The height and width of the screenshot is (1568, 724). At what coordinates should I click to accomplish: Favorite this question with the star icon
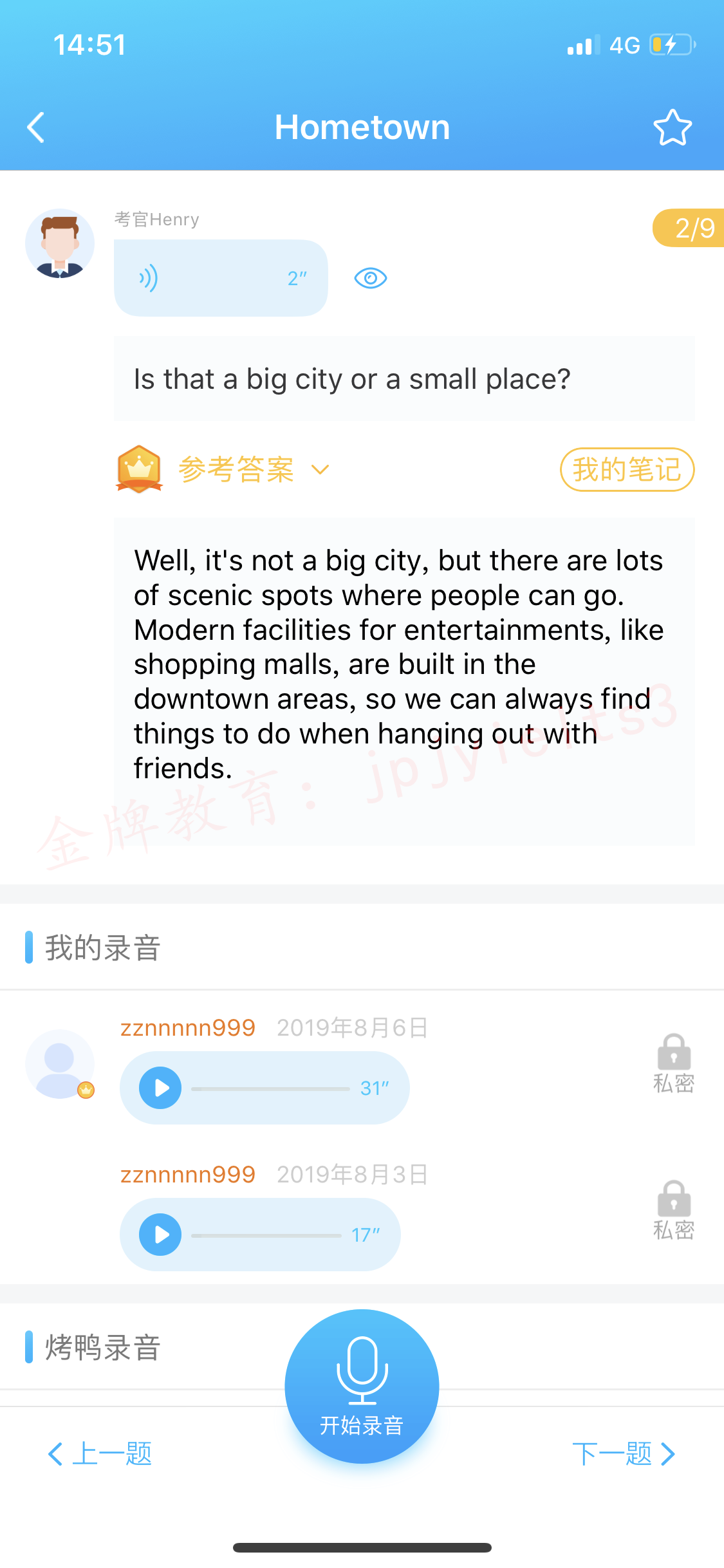673,127
